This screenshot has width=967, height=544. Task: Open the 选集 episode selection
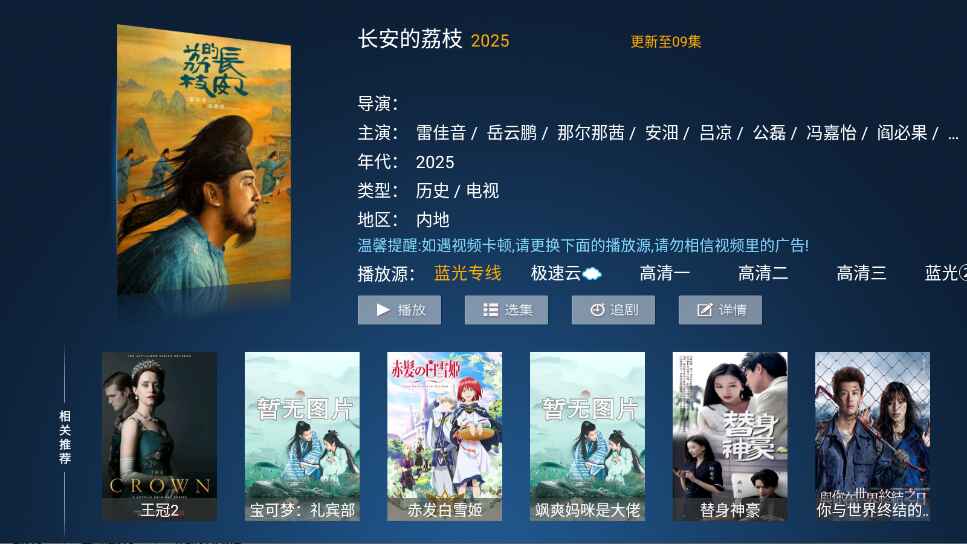coord(506,310)
